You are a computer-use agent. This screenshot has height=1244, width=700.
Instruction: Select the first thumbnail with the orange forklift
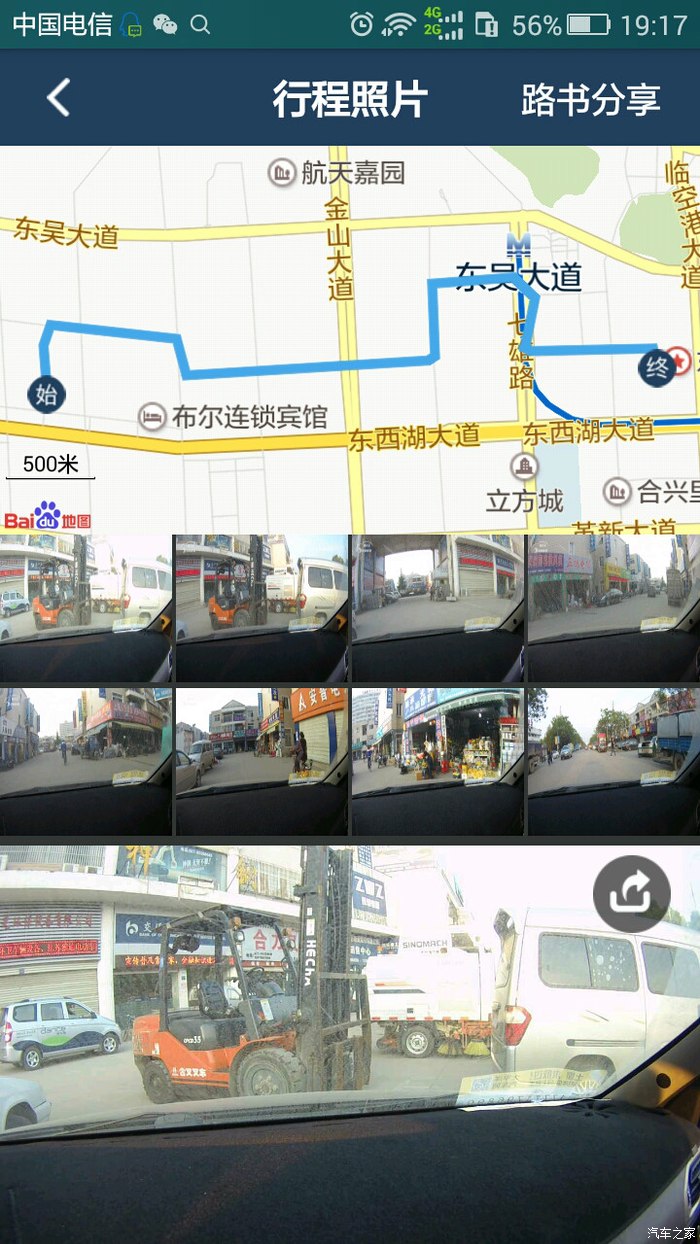86,608
